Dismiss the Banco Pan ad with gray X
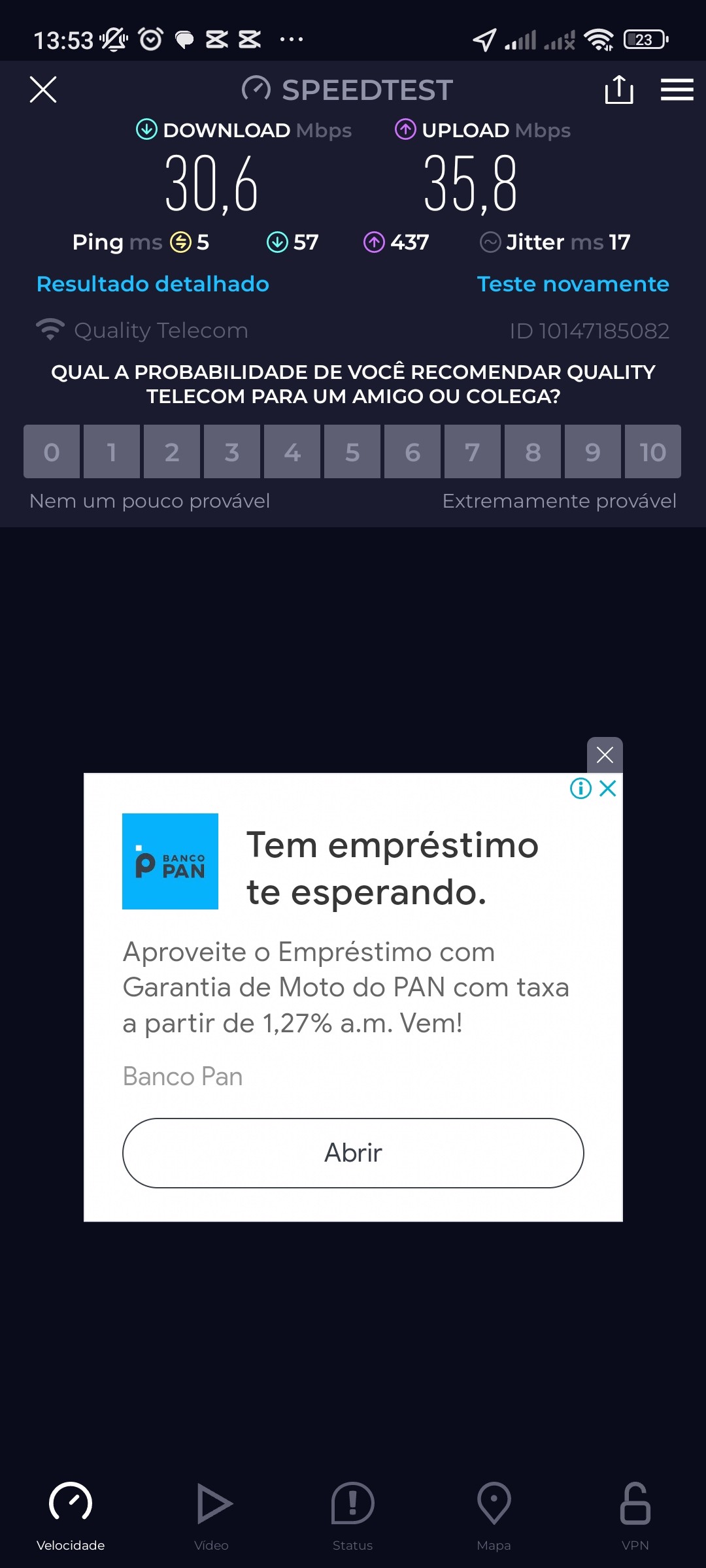The image size is (706, 1568). click(605, 755)
